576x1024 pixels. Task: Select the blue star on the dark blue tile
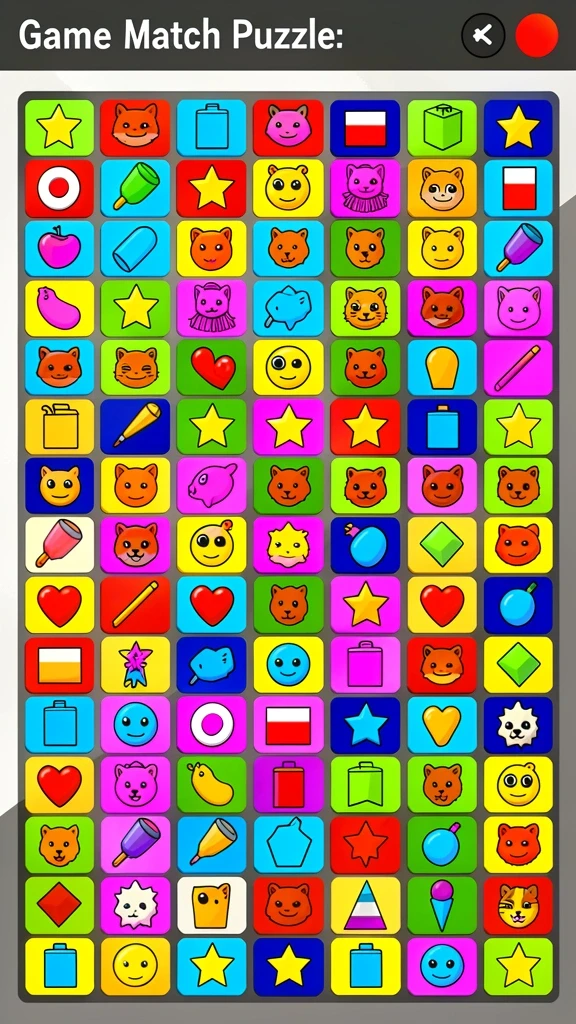365,725
